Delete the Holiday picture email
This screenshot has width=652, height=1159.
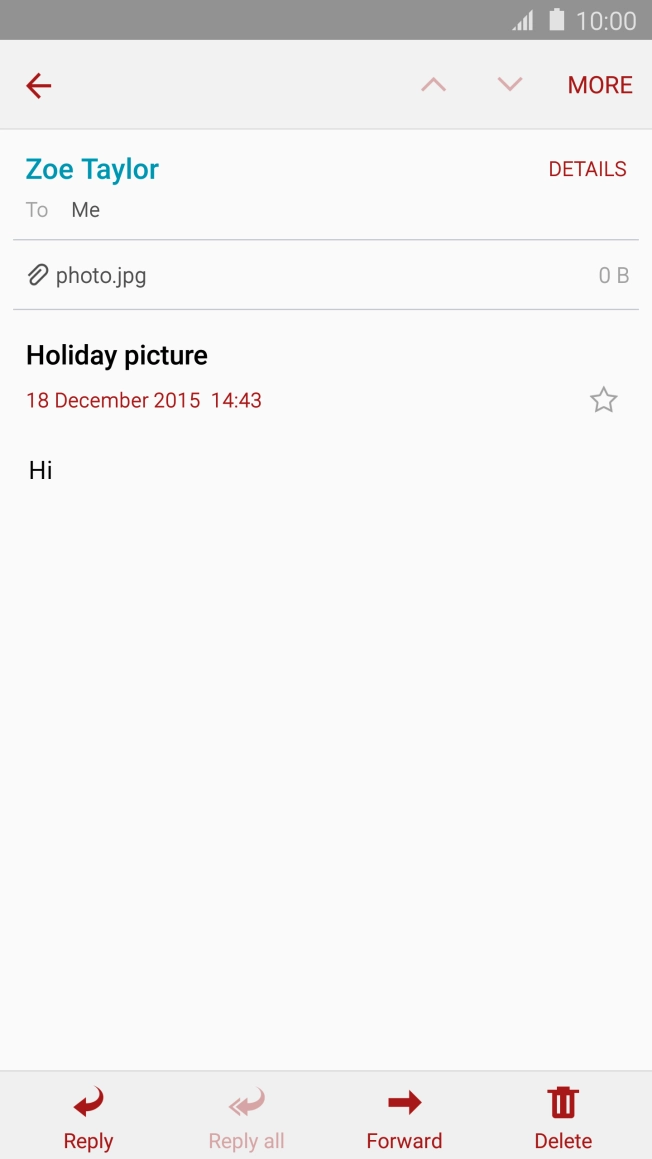point(563,1119)
